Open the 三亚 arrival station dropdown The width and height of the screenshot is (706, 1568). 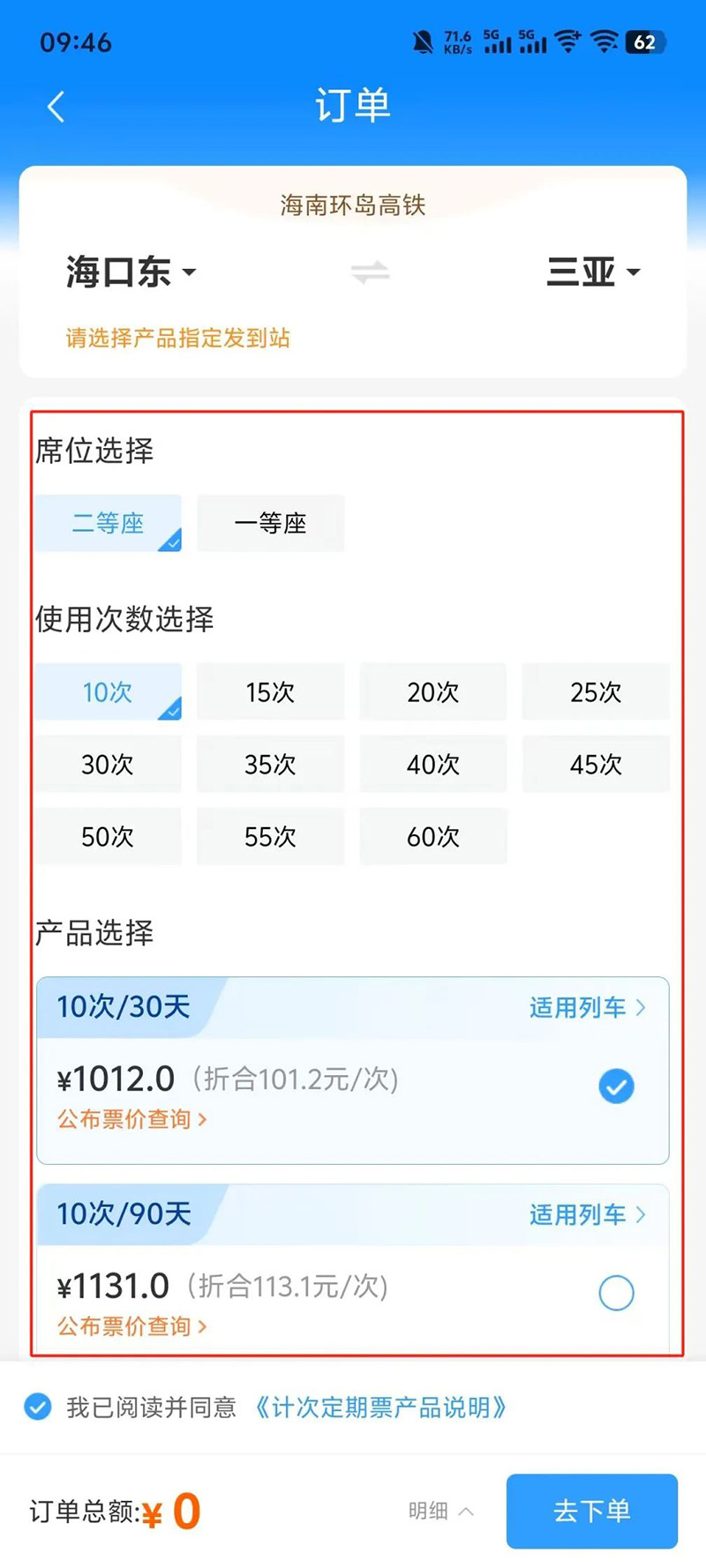click(x=592, y=272)
